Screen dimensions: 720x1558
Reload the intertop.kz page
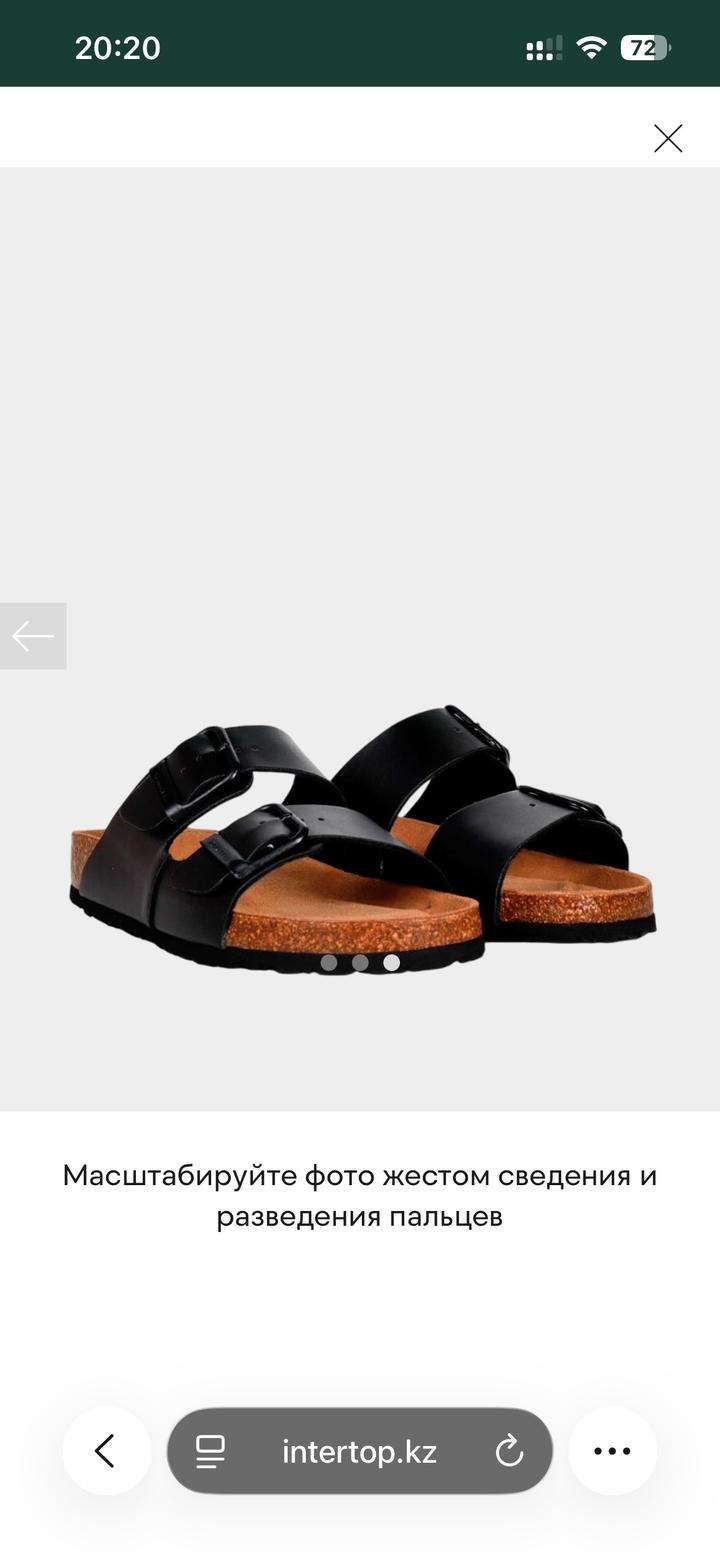point(510,1451)
